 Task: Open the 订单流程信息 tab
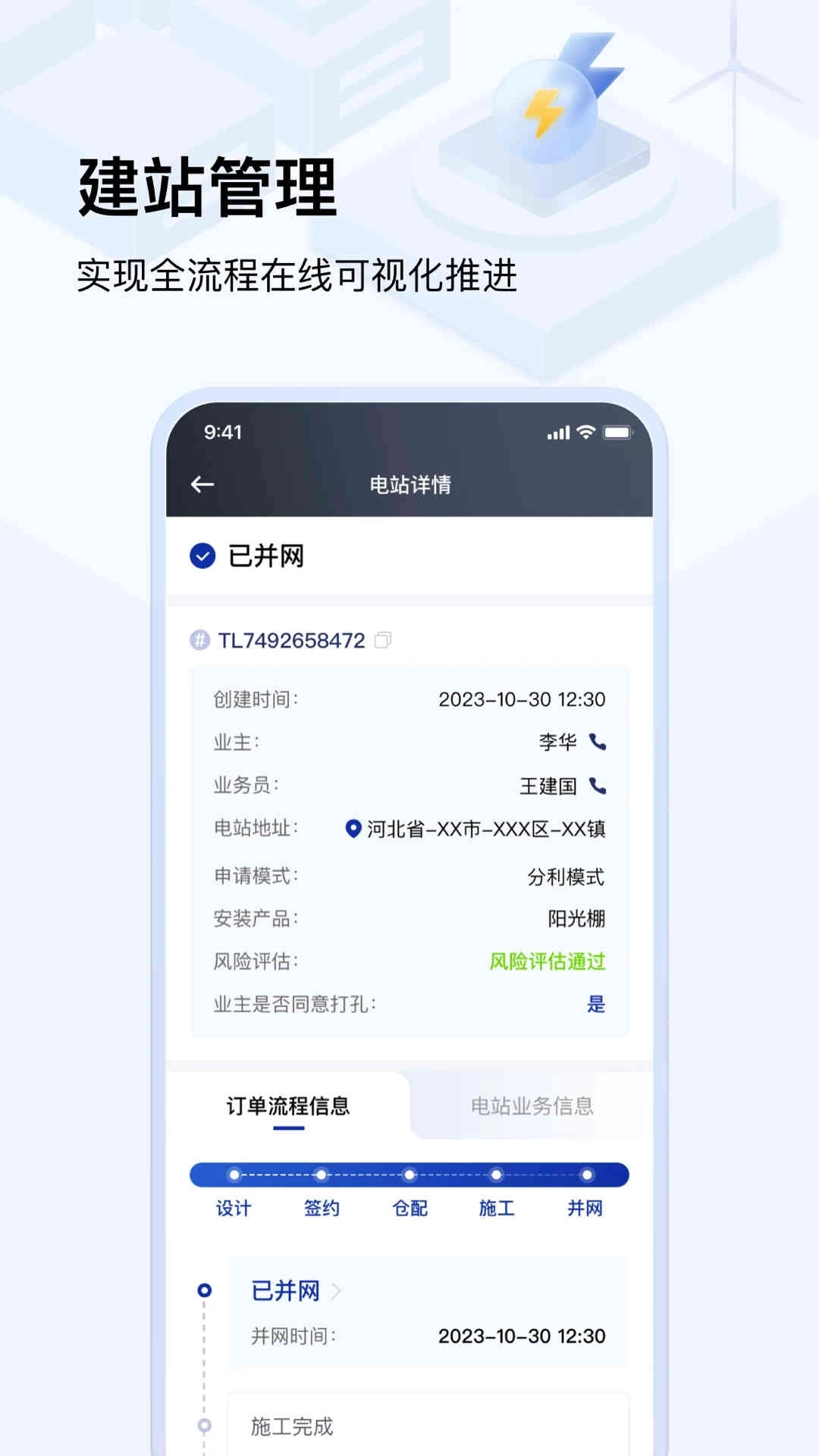pos(288,1106)
